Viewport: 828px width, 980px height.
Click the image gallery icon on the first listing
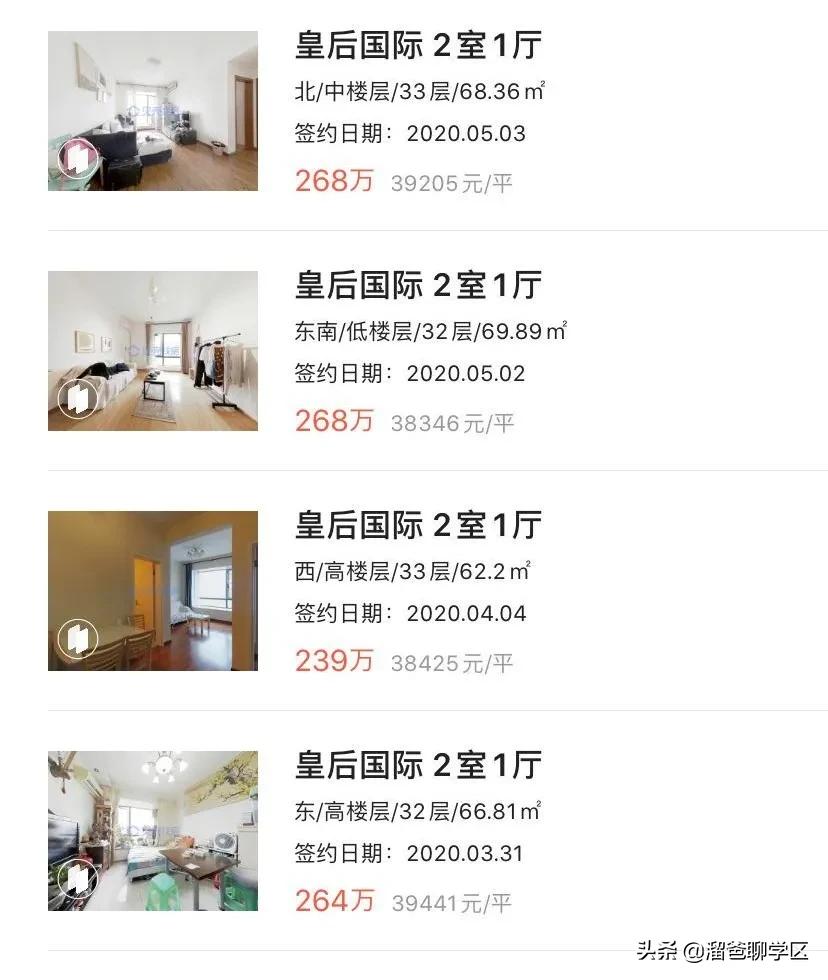coord(78,157)
